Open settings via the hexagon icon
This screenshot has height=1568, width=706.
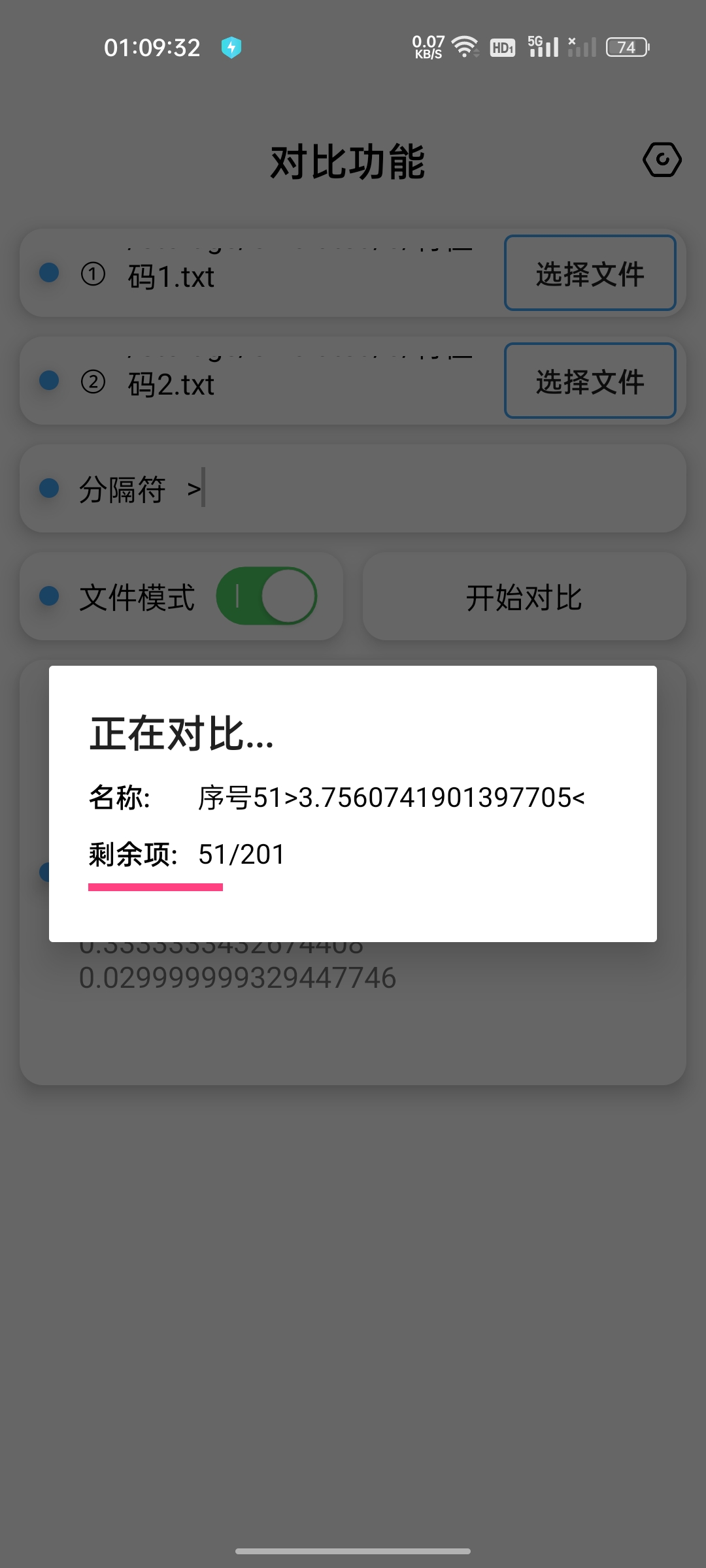coord(663,160)
